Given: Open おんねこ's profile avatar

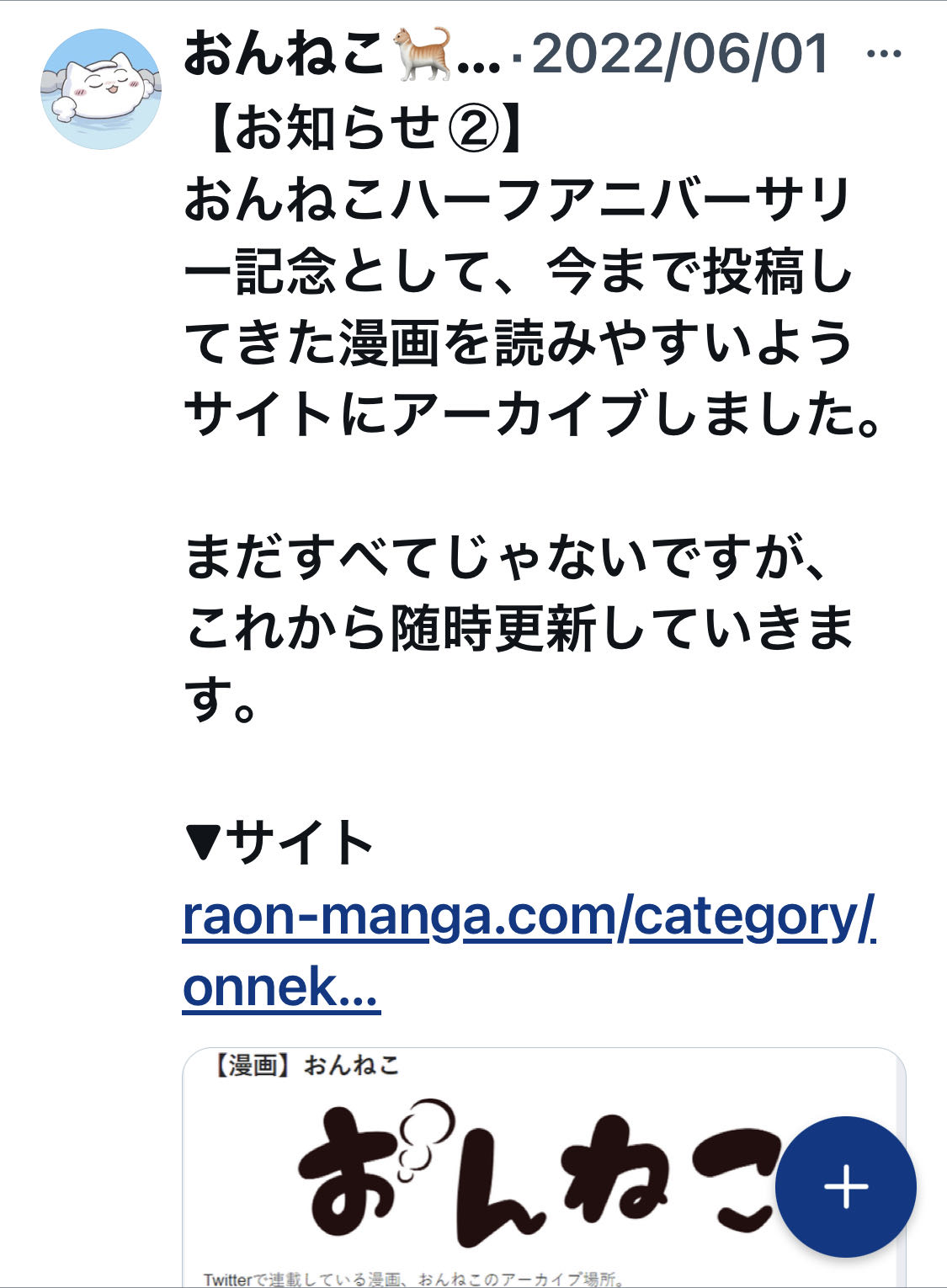Looking at the screenshot, I should click(100, 89).
